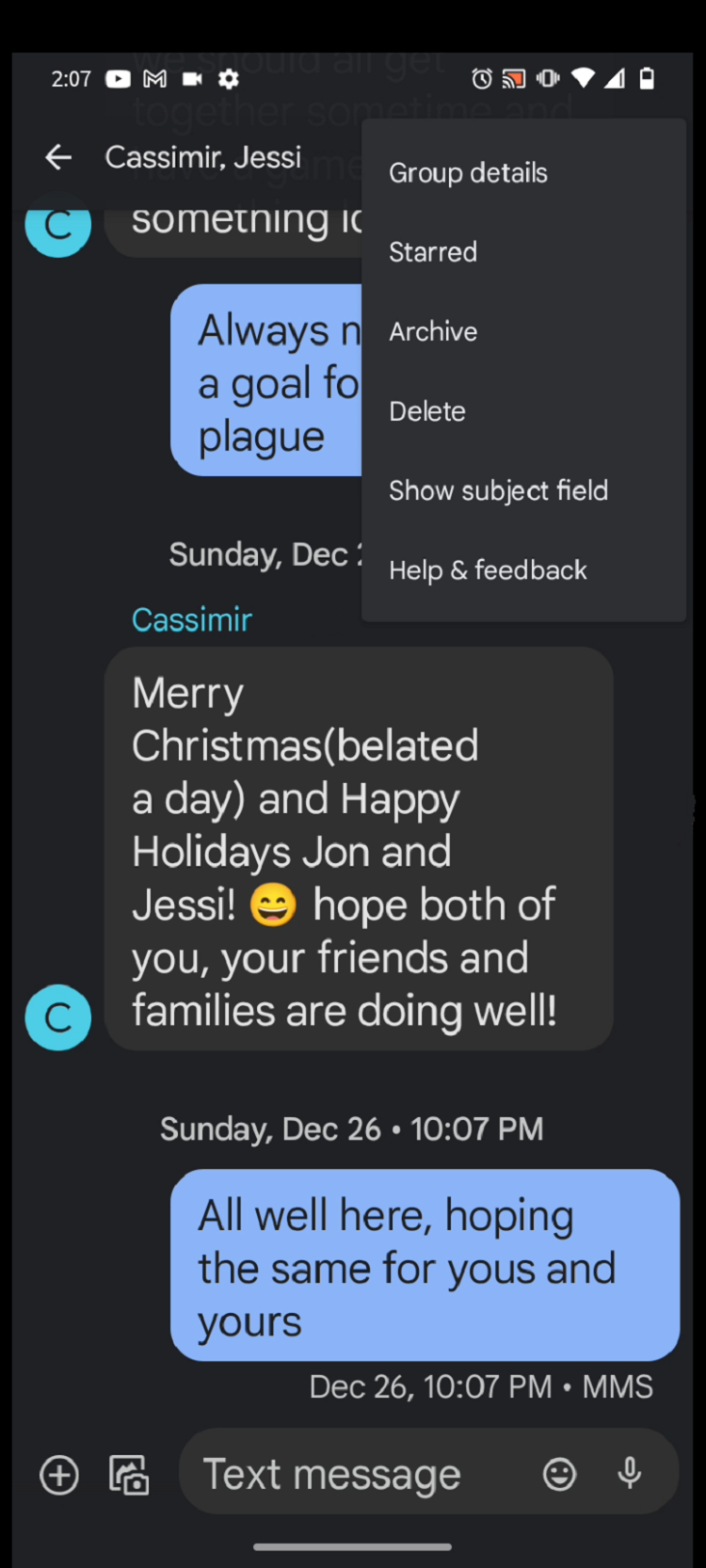Open Group details from the menu

468,172
